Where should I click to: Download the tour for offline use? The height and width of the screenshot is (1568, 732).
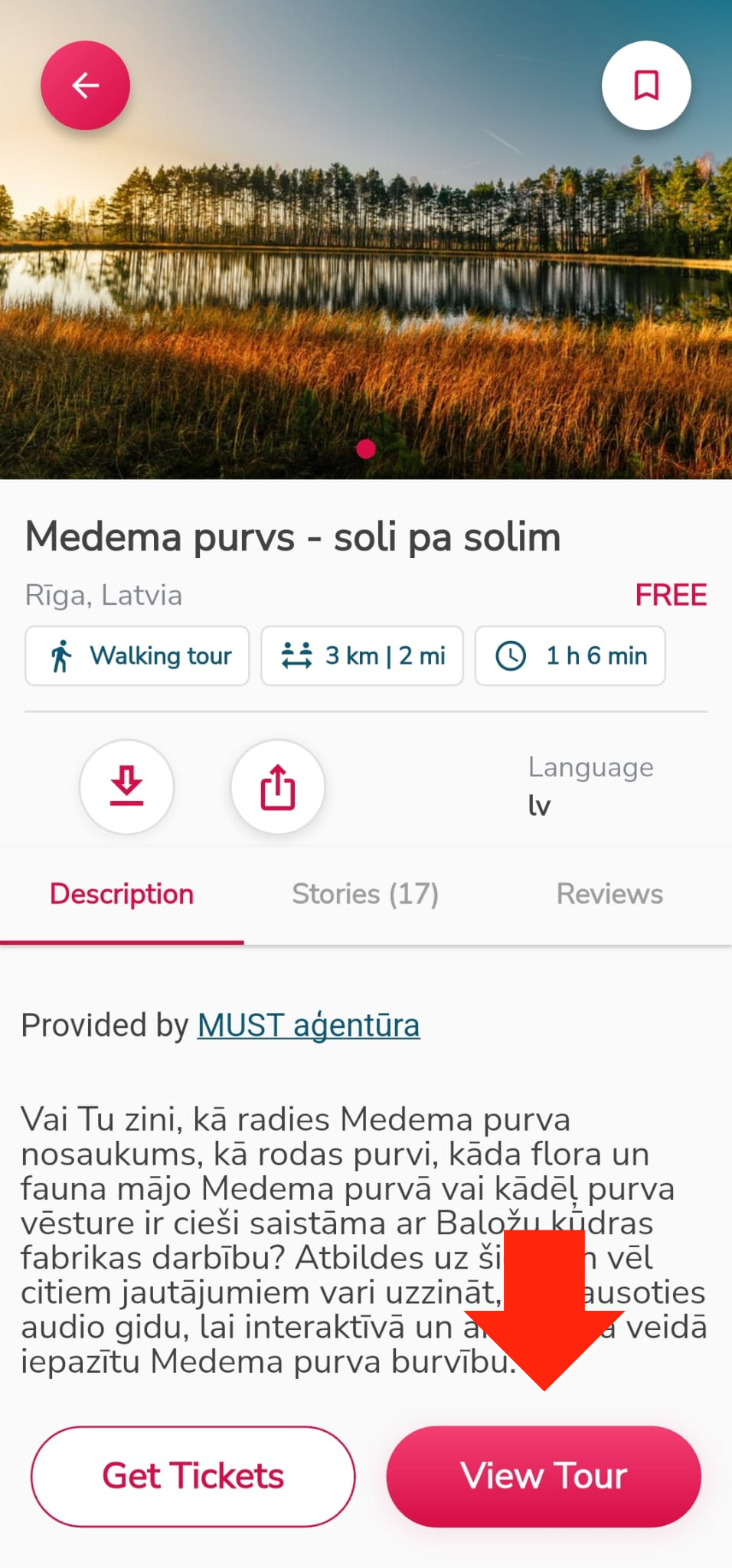[x=126, y=786]
